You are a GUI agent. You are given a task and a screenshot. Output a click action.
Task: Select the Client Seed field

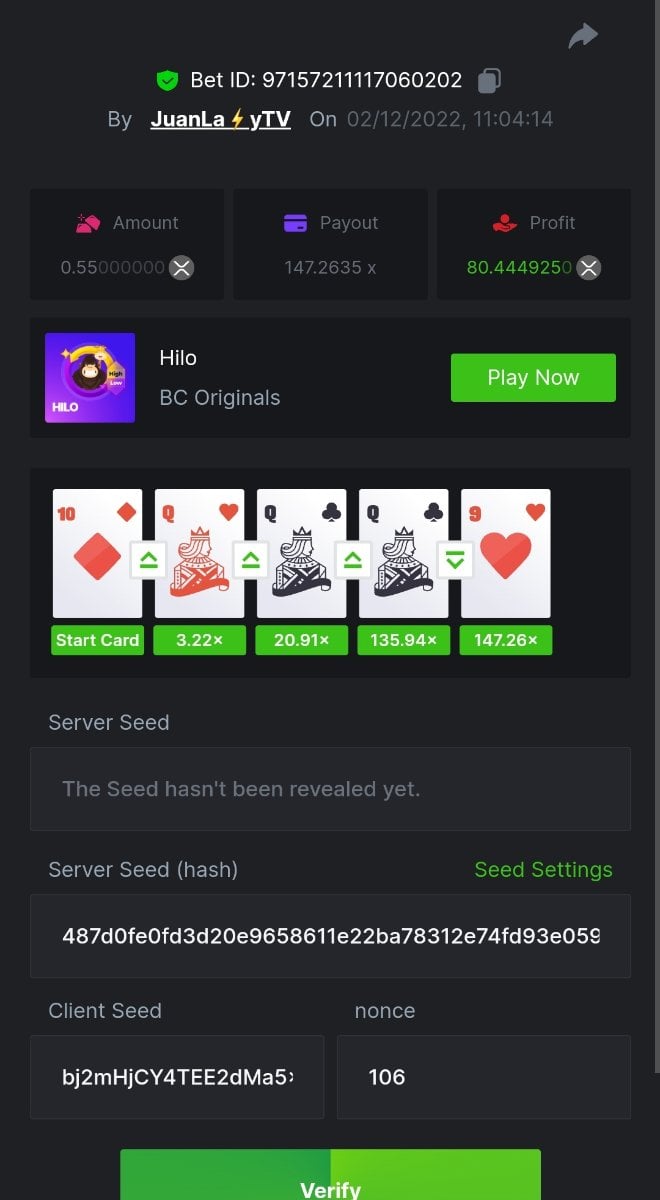[177, 1077]
